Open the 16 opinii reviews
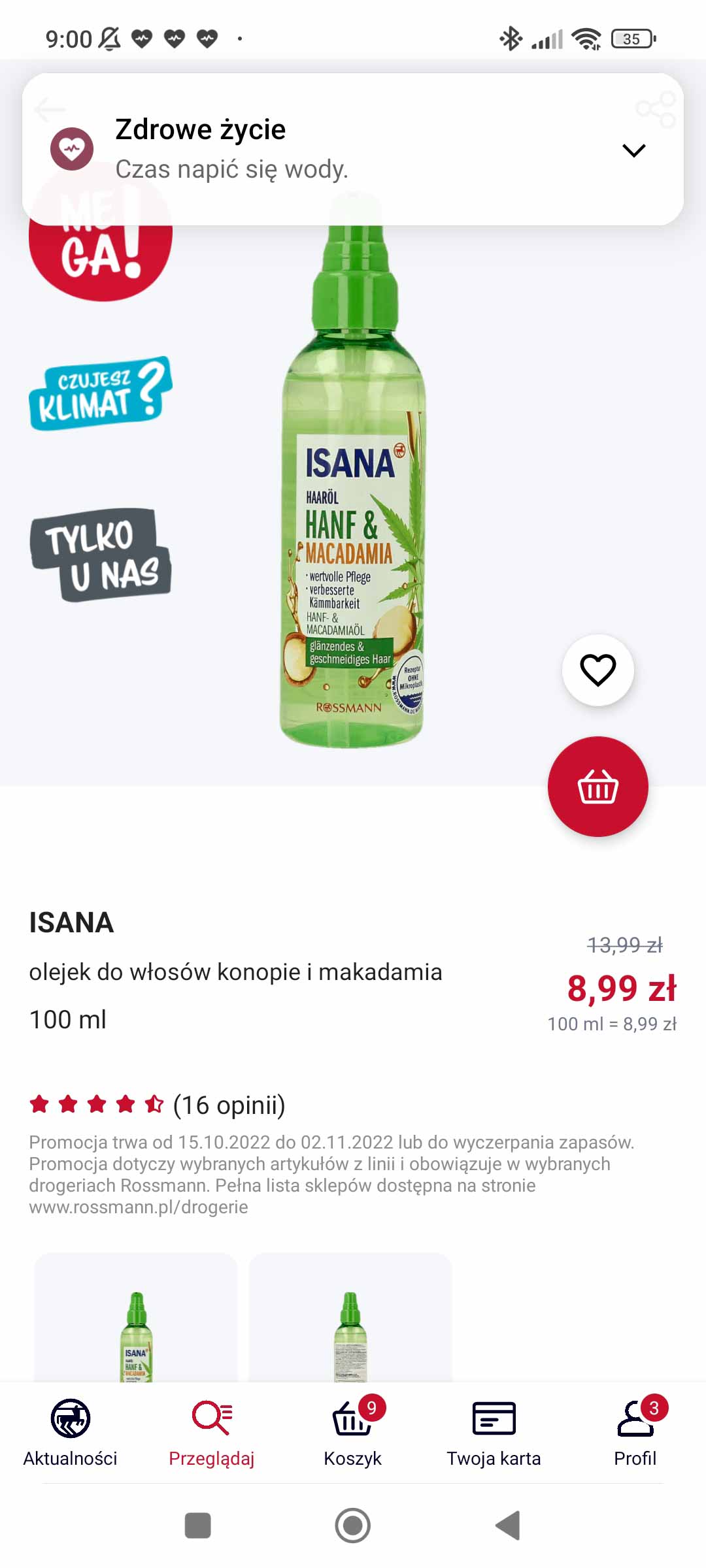Screen dimensions: 706x1568 [229, 1105]
